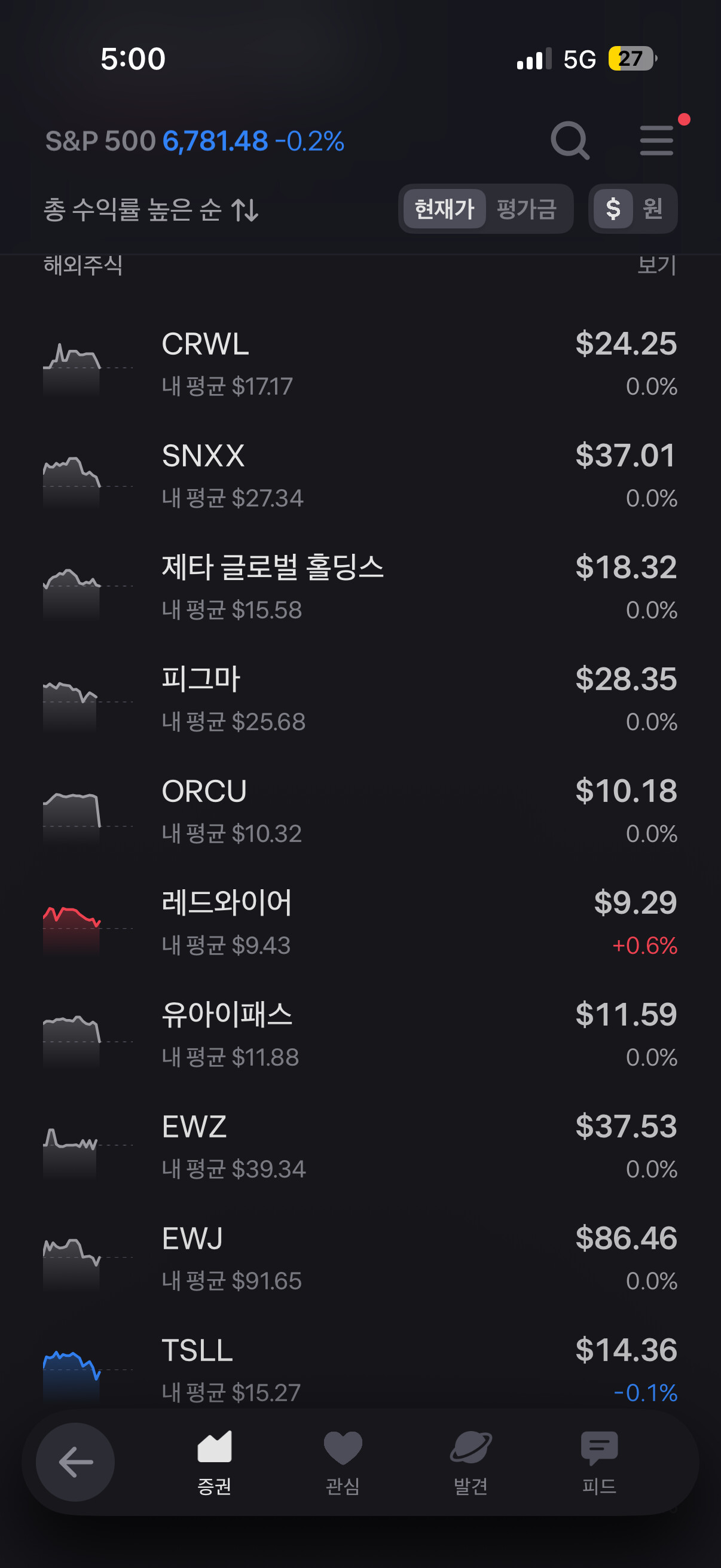The height and width of the screenshot is (1568, 721).
Task: Open the 유아이패스 stock row
Action: [360, 1035]
